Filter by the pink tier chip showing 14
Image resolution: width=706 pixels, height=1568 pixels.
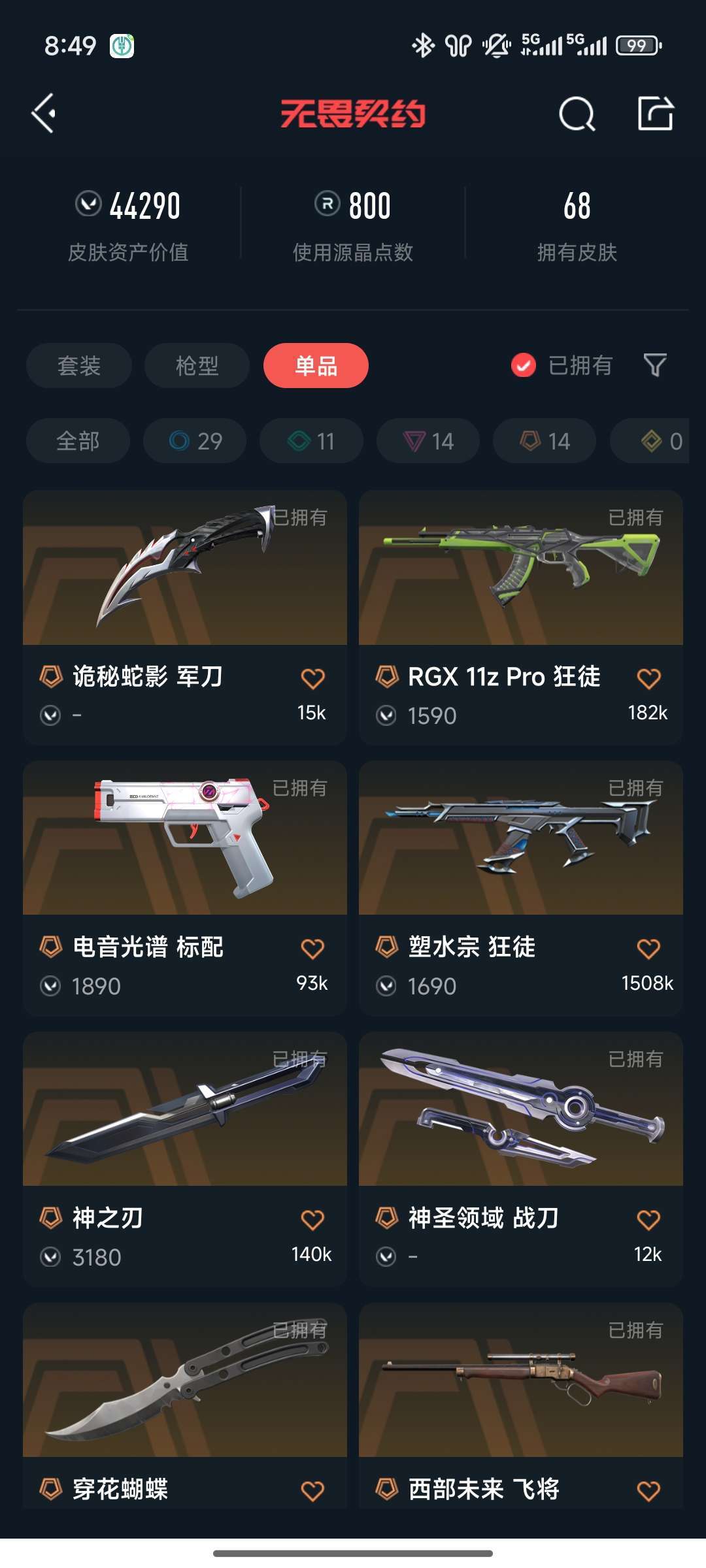coord(428,441)
